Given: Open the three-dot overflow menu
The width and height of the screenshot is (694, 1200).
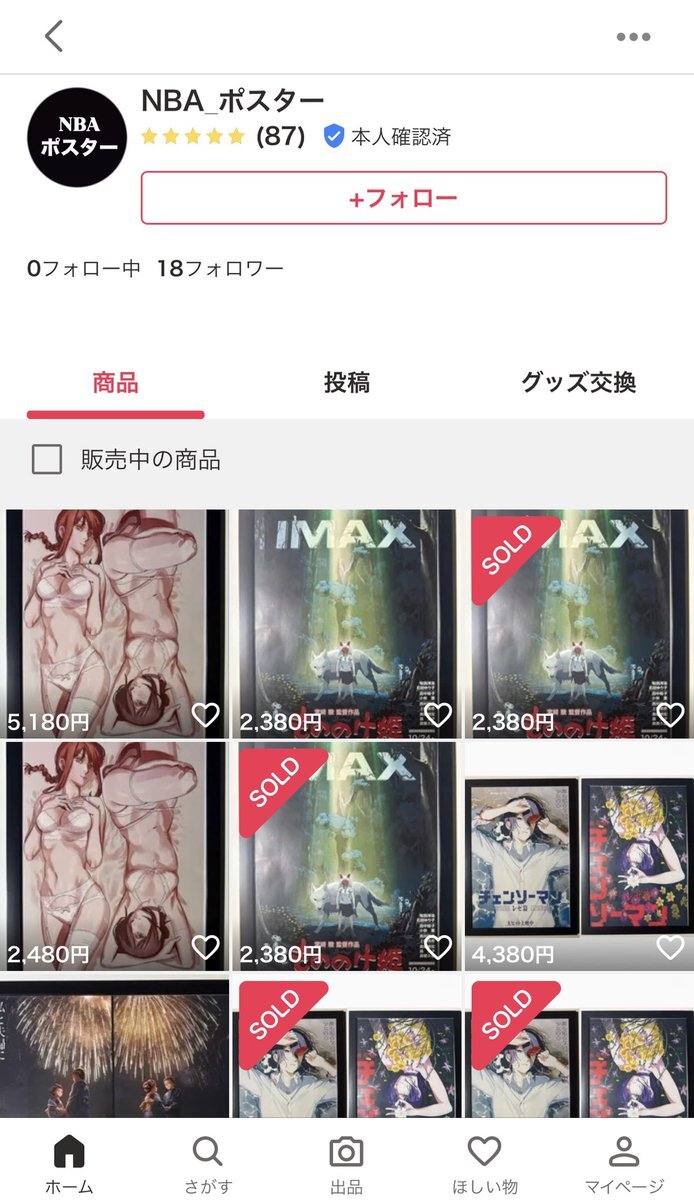Looking at the screenshot, I should click(633, 37).
